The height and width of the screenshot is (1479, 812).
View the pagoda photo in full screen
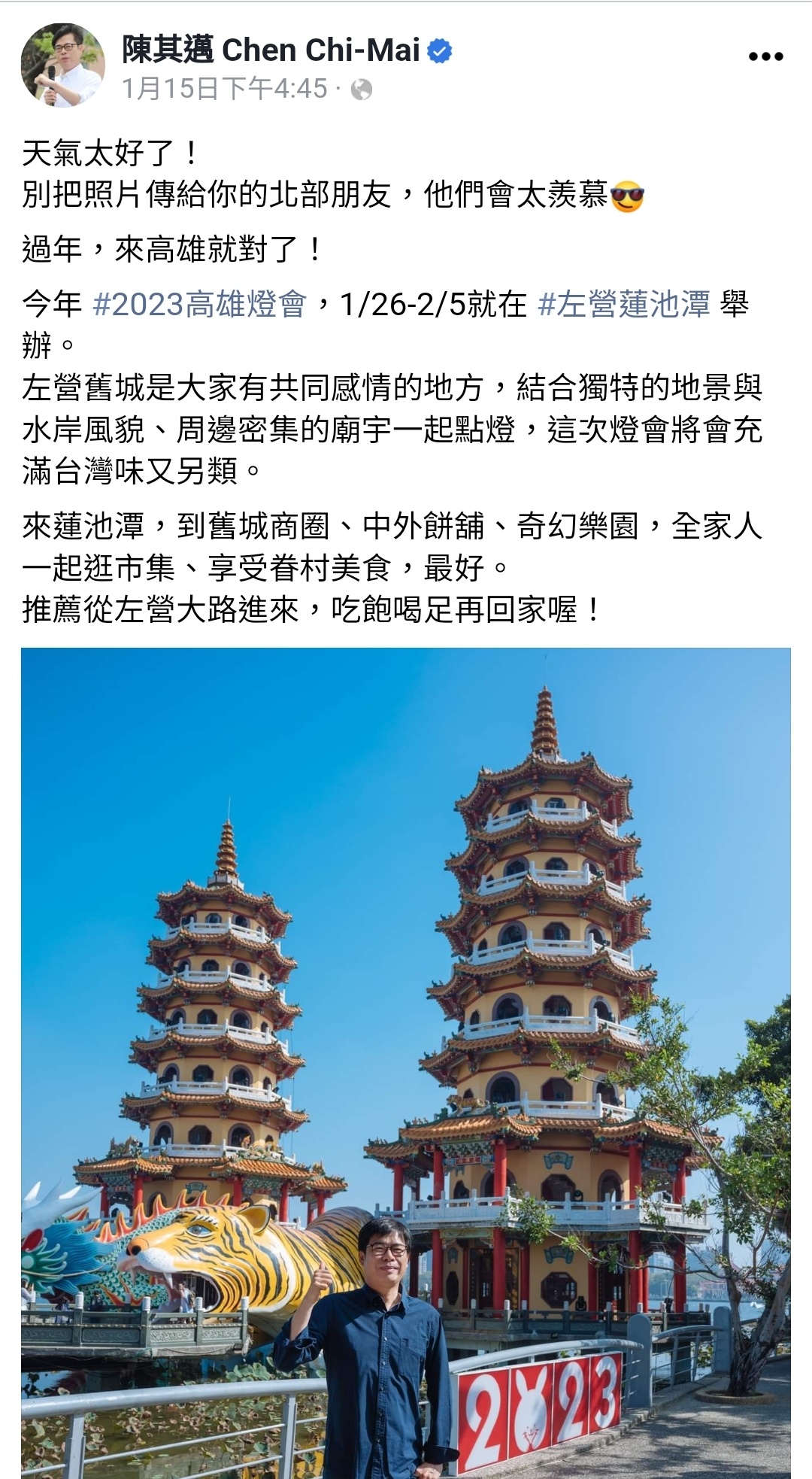click(x=406, y=1063)
